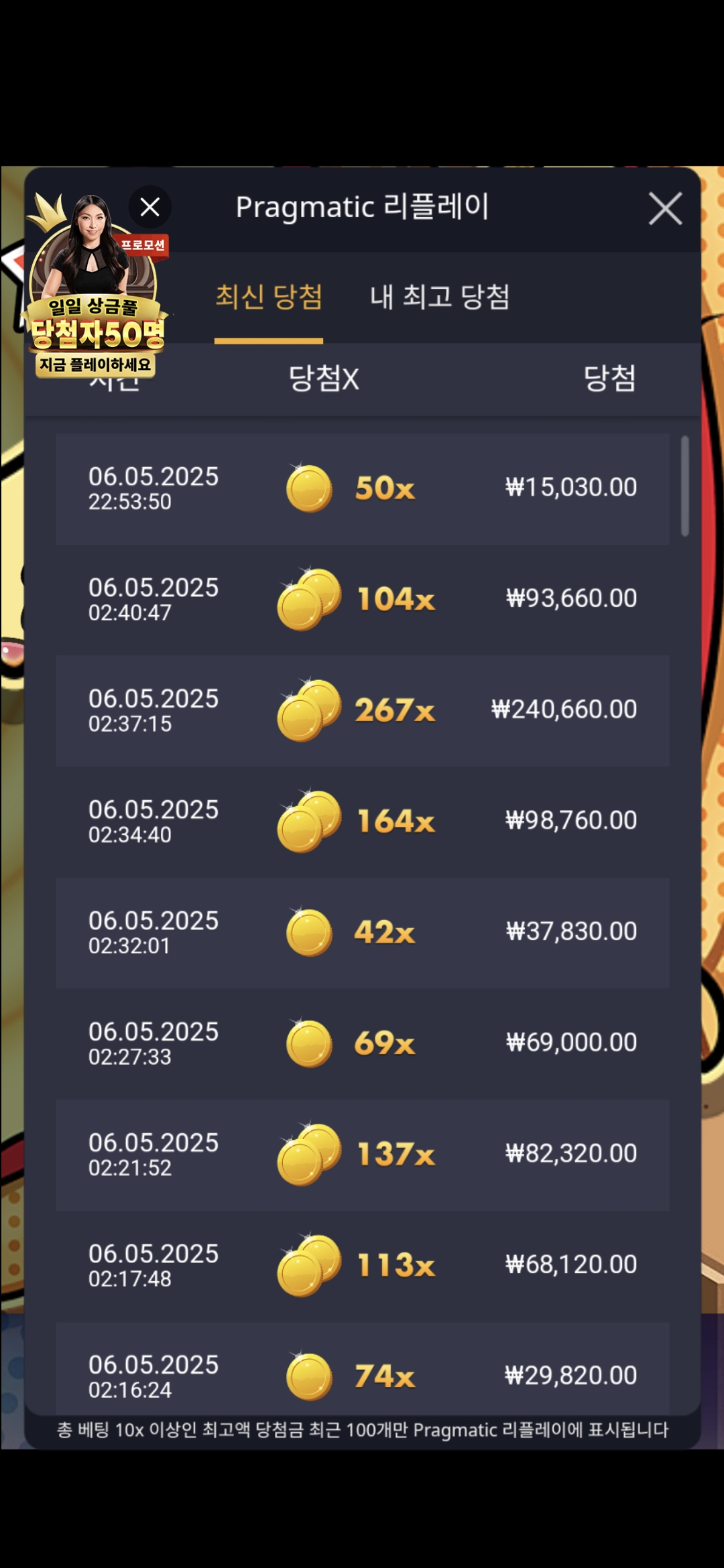Select the 164x win at 02:34:40
Image resolution: width=724 pixels, height=1568 pixels.
coord(362,822)
